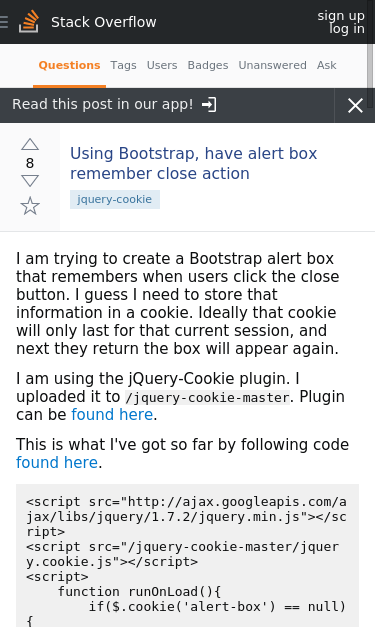This screenshot has height=627, width=375.
Task: Tap the Stack Overflow home logo
Action: [88, 22]
